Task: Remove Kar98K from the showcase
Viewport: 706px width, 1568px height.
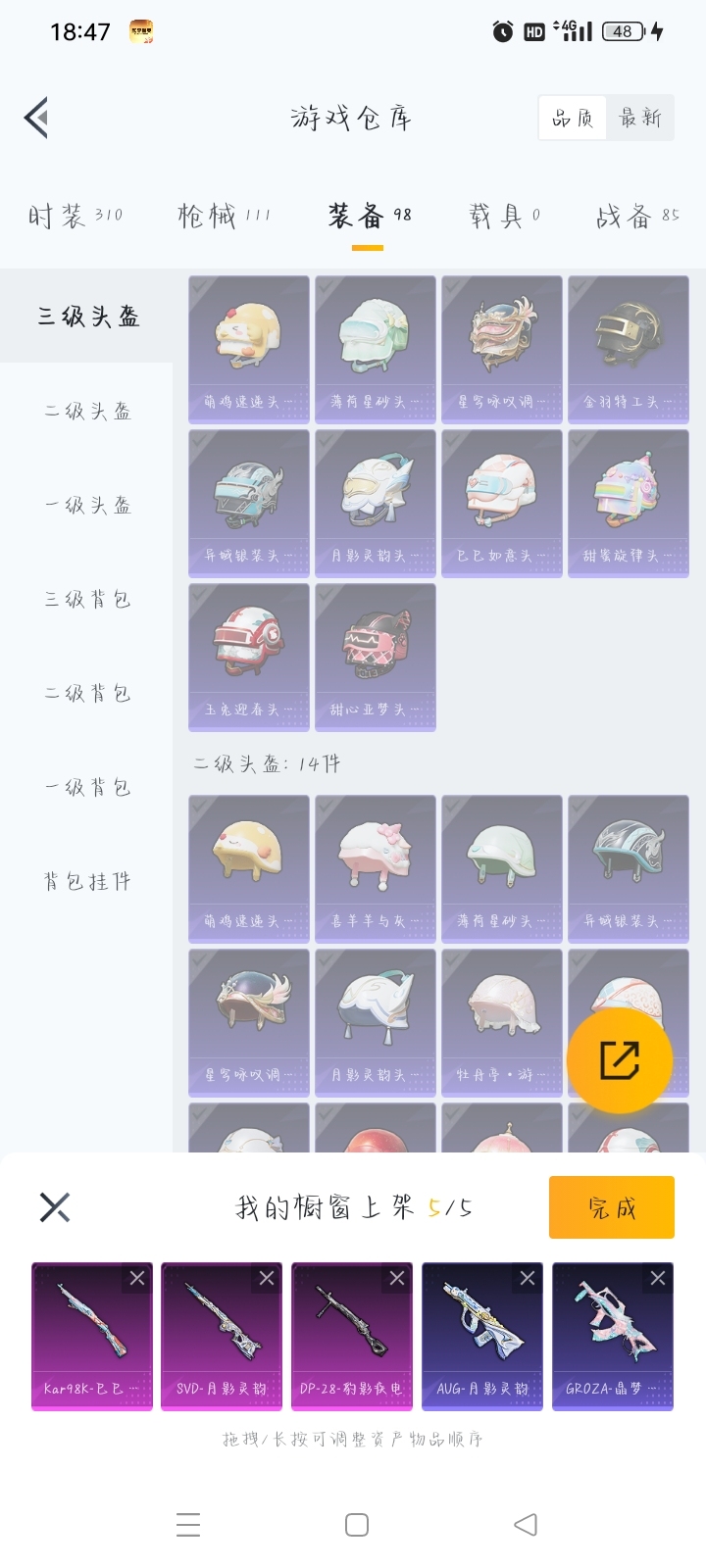Action: (137, 1278)
